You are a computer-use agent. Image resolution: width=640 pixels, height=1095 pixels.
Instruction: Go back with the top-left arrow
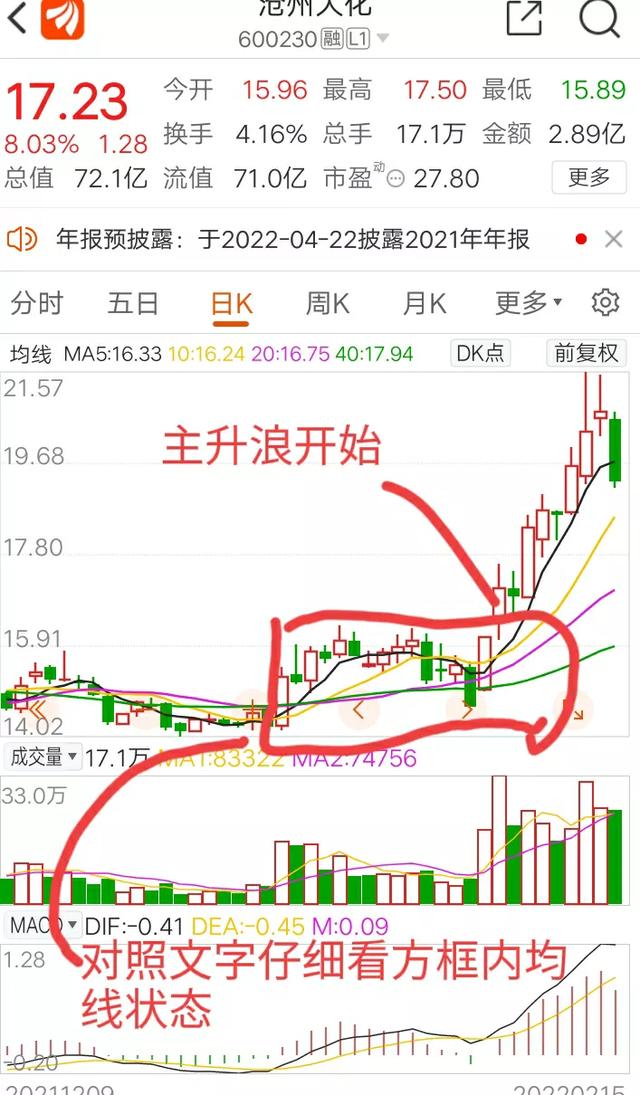point(17,19)
